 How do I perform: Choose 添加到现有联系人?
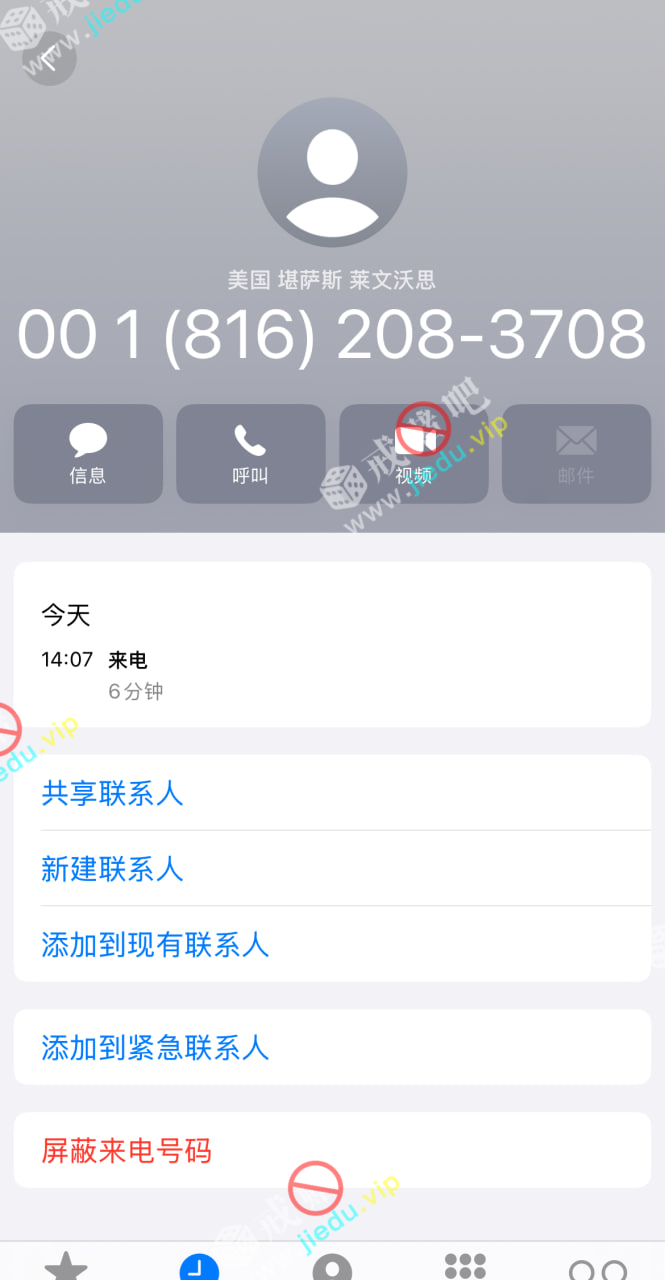[155, 944]
